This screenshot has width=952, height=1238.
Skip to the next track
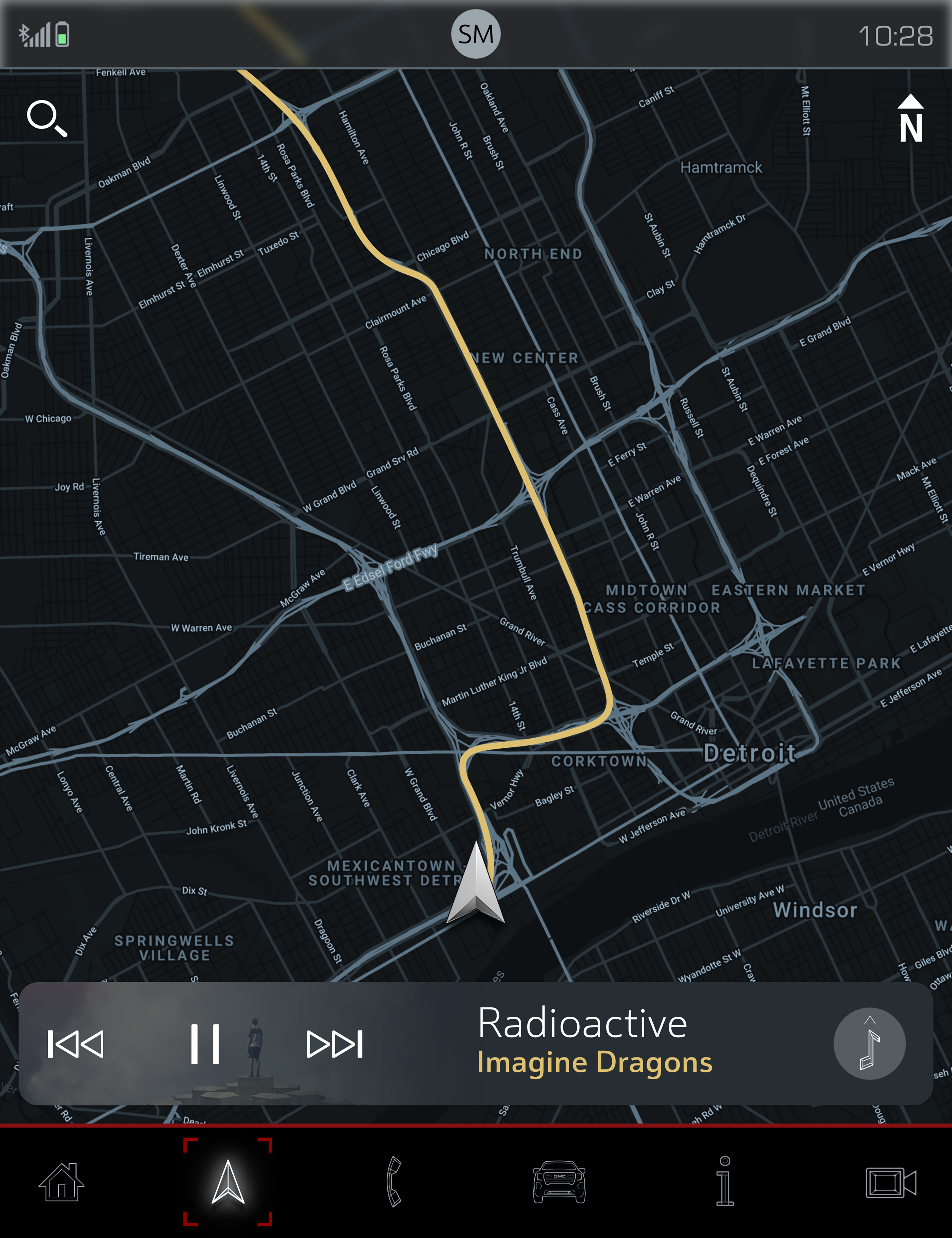pos(334,1044)
